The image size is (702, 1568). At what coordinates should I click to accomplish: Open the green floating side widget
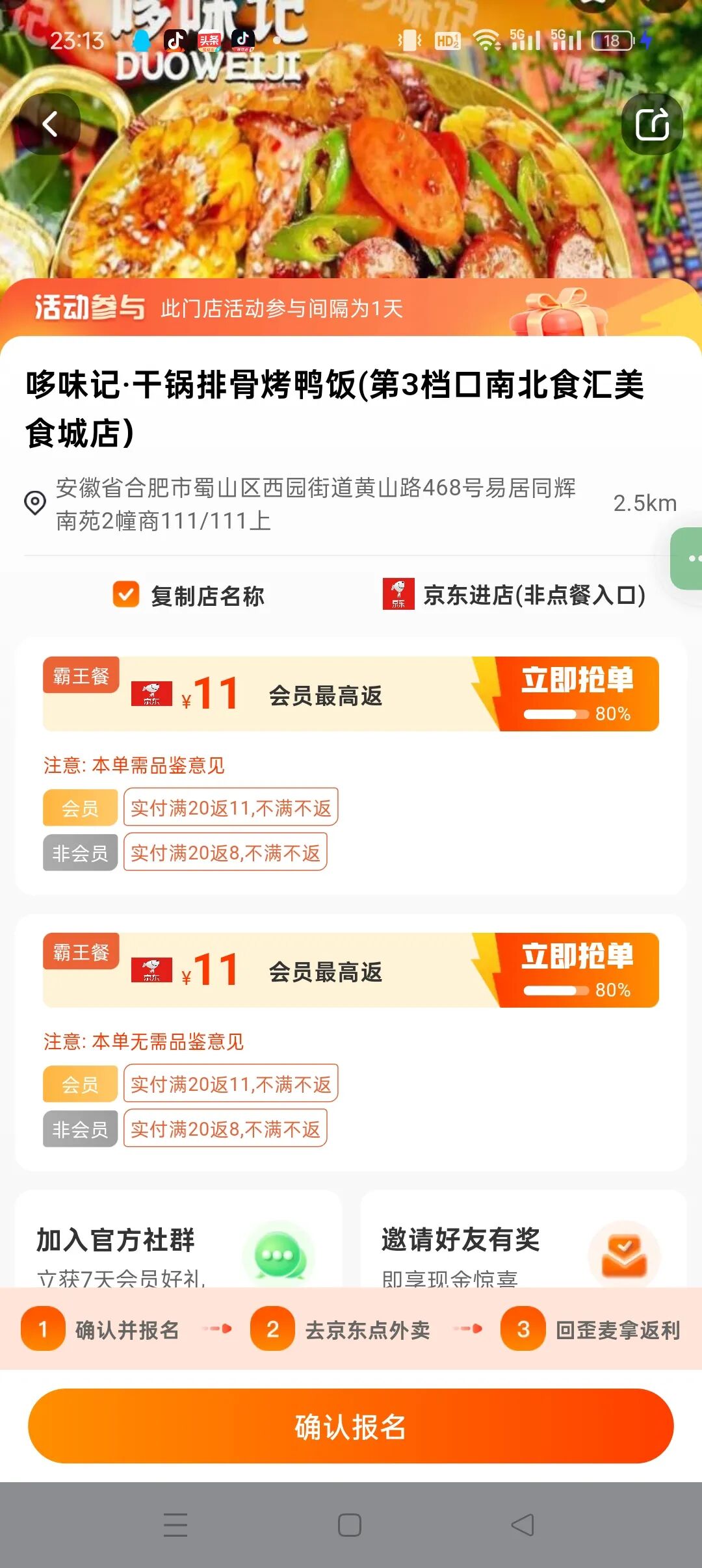click(x=689, y=558)
